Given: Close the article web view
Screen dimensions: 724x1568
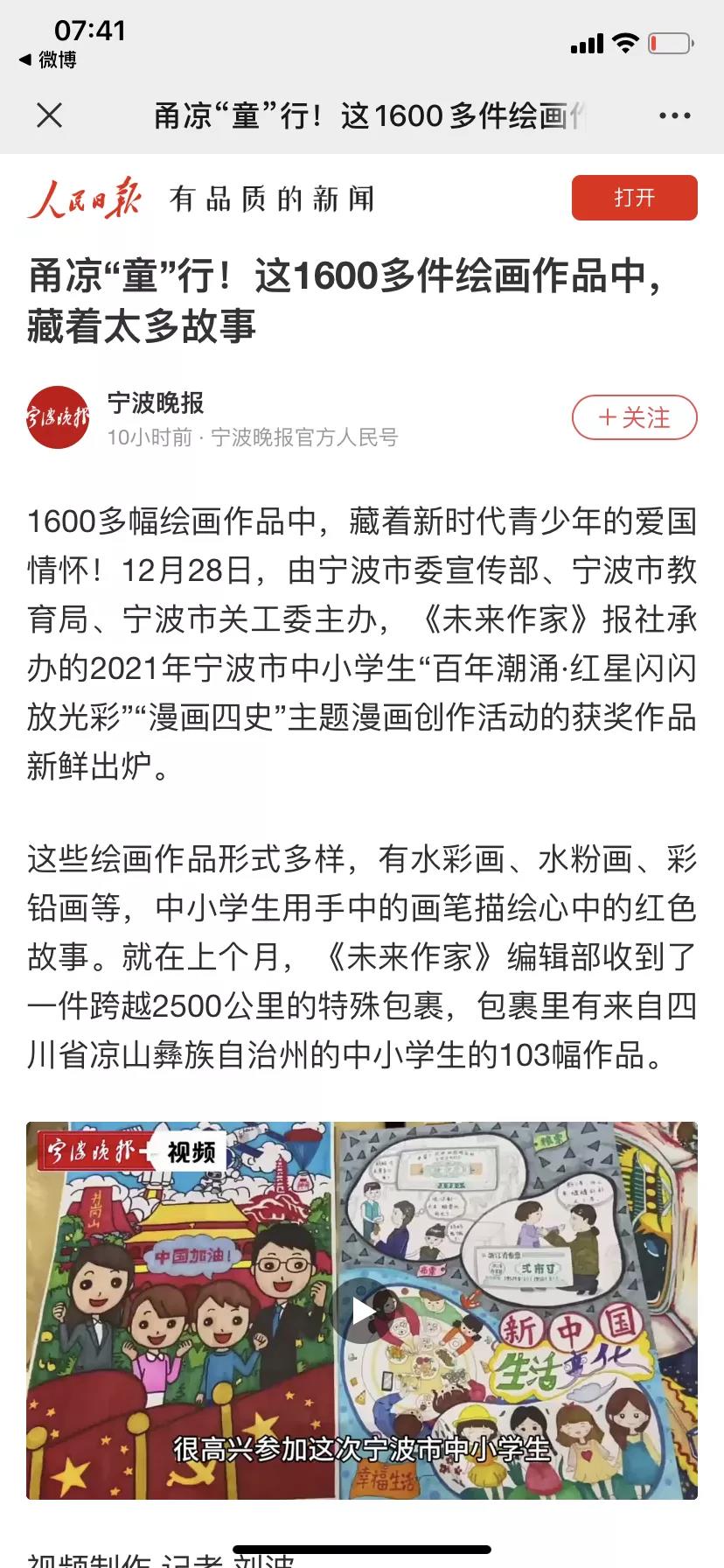Looking at the screenshot, I should [x=50, y=115].
